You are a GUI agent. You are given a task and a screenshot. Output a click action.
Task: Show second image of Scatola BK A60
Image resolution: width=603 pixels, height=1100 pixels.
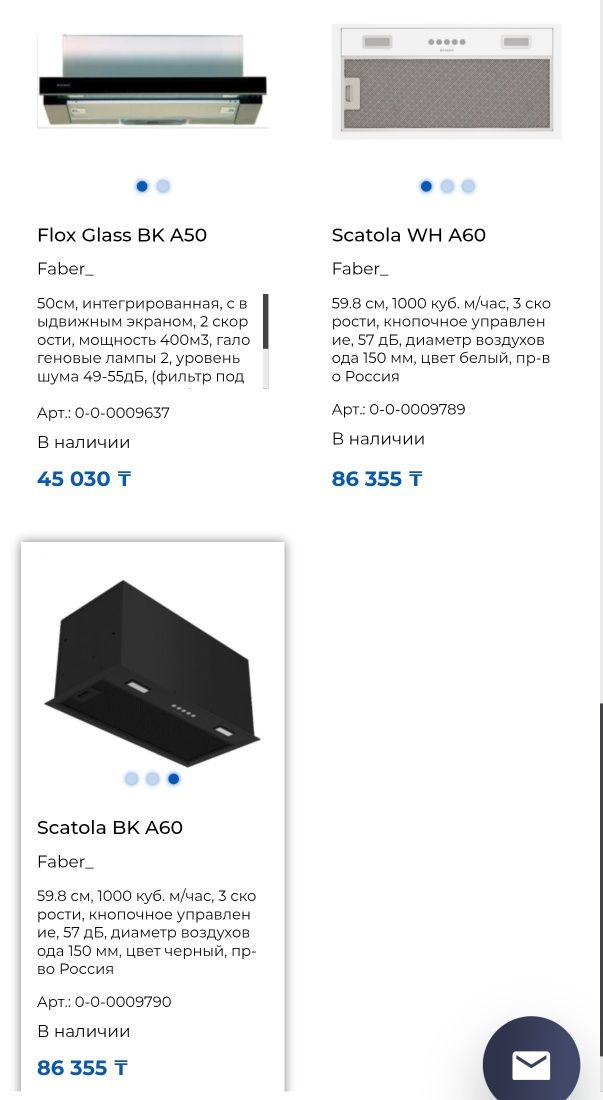coord(152,778)
